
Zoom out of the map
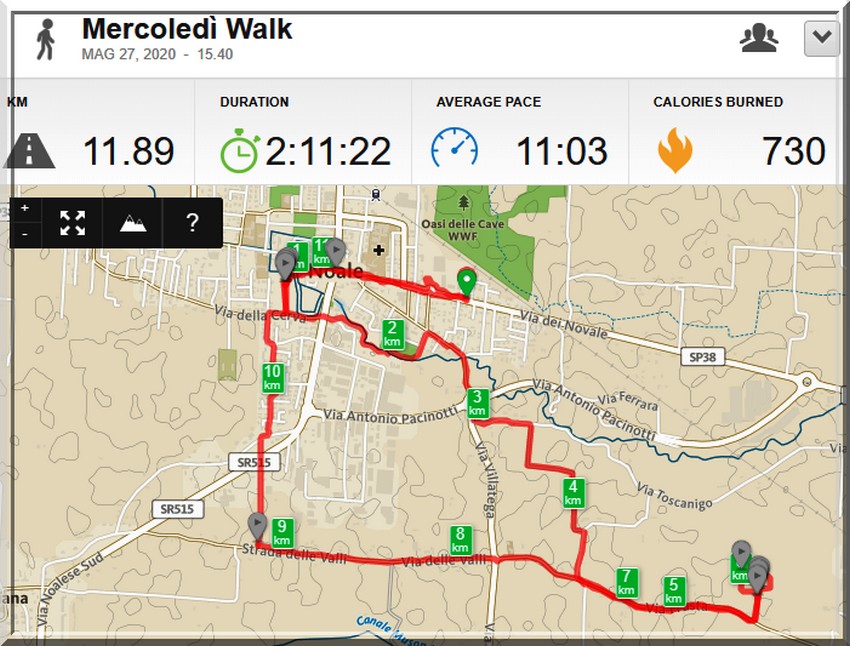point(25,234)
